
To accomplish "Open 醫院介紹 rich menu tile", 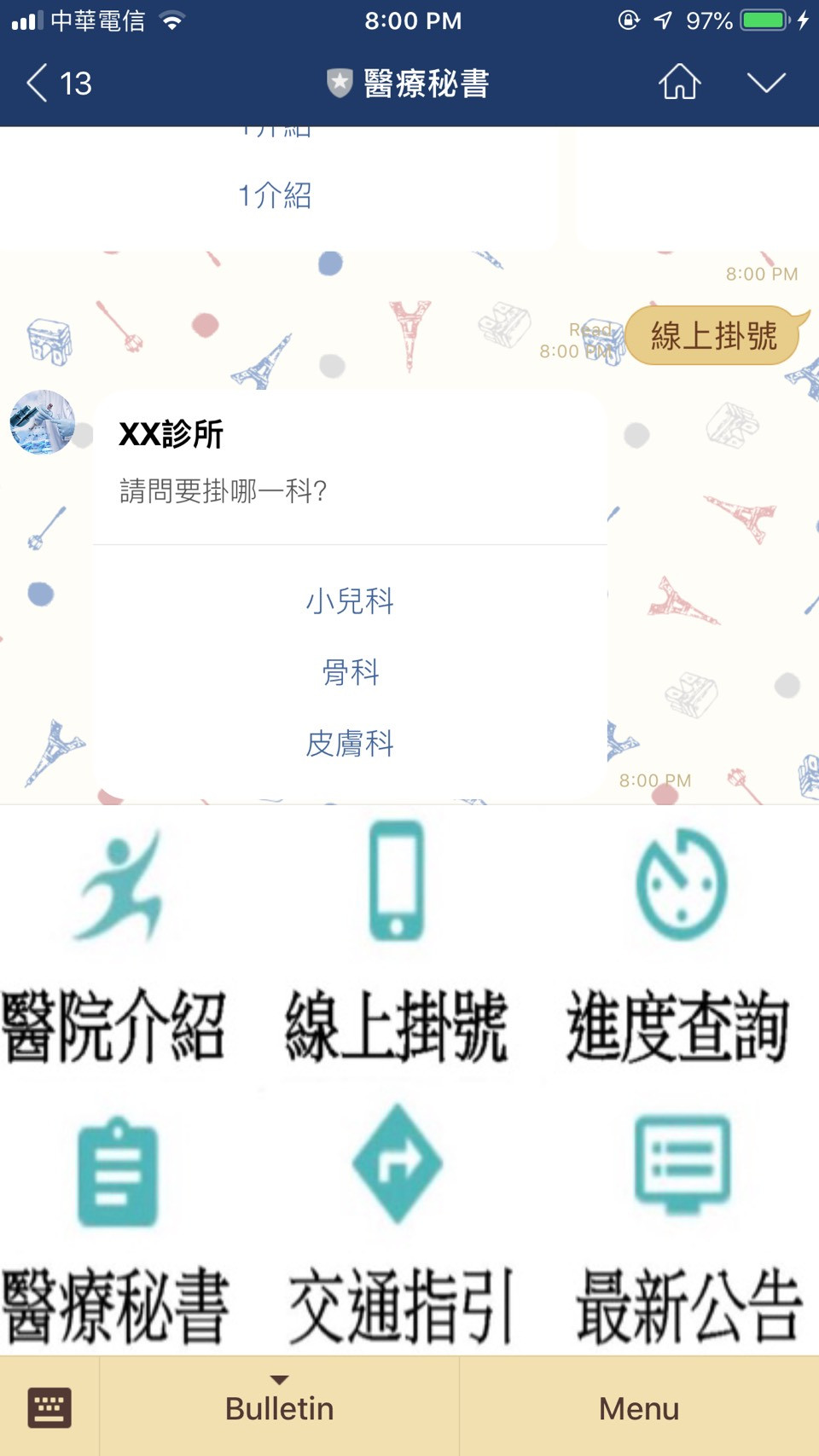I will point(117,947).
